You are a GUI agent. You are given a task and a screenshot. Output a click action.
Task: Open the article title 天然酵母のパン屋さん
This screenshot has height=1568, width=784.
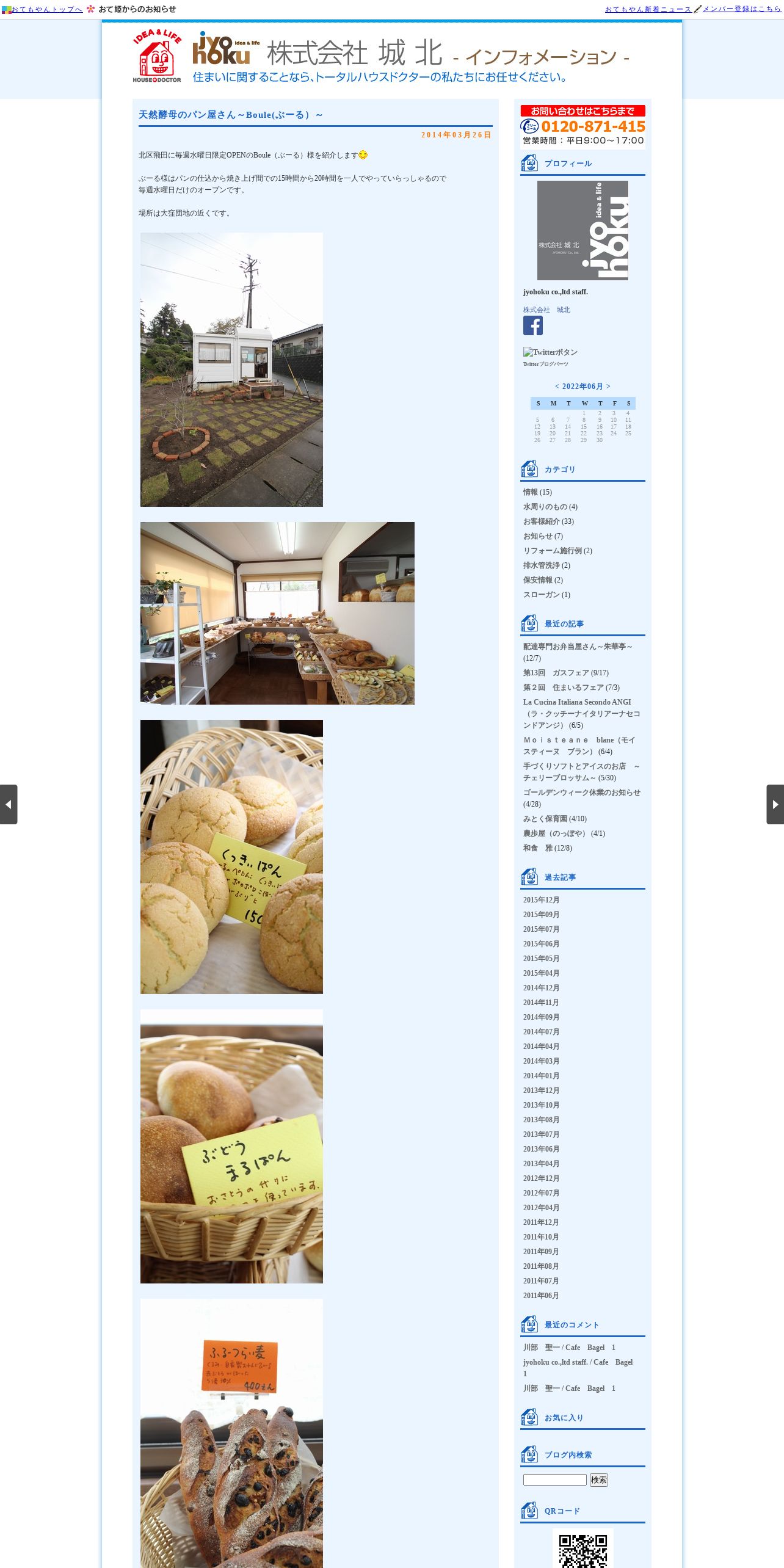tap(230, 115)
